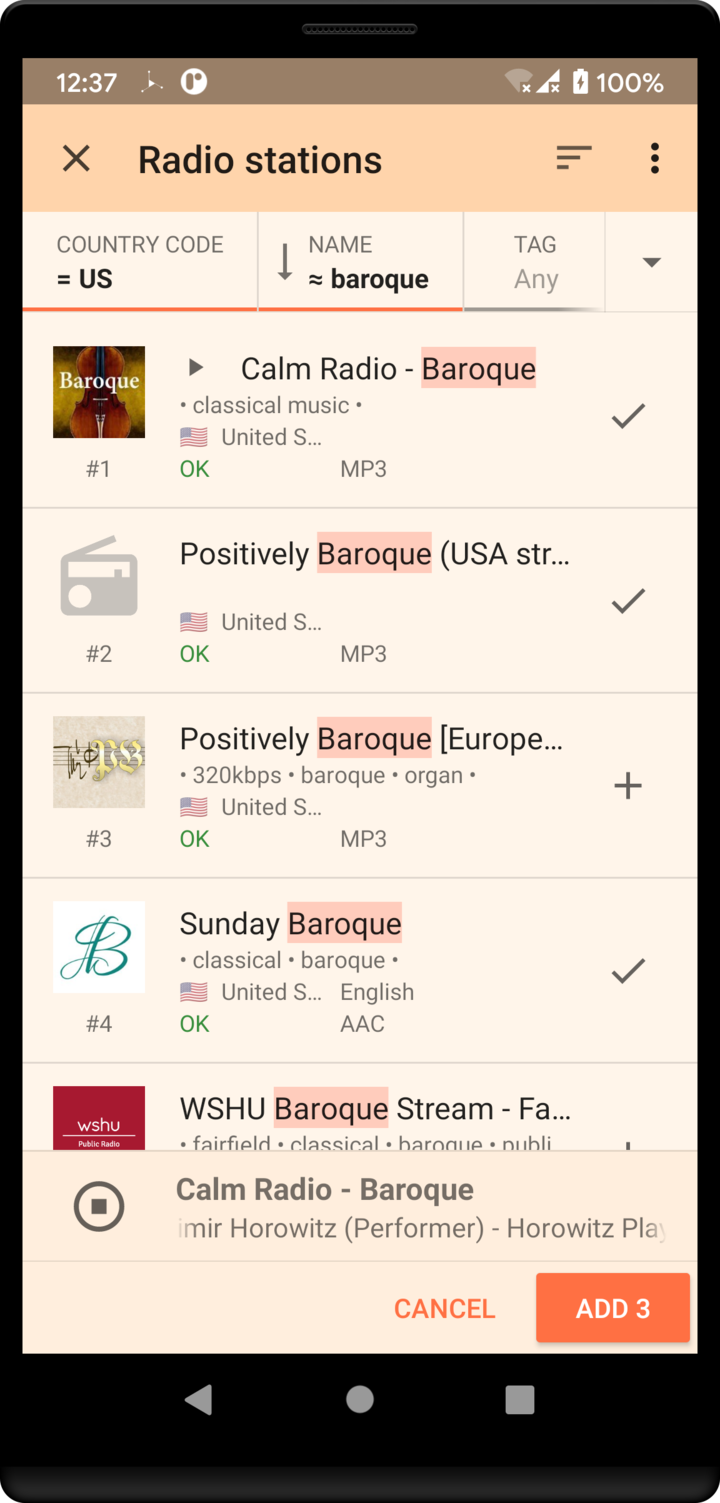
Task: Go to the home screen
Action: click(x=360, y=1400)
